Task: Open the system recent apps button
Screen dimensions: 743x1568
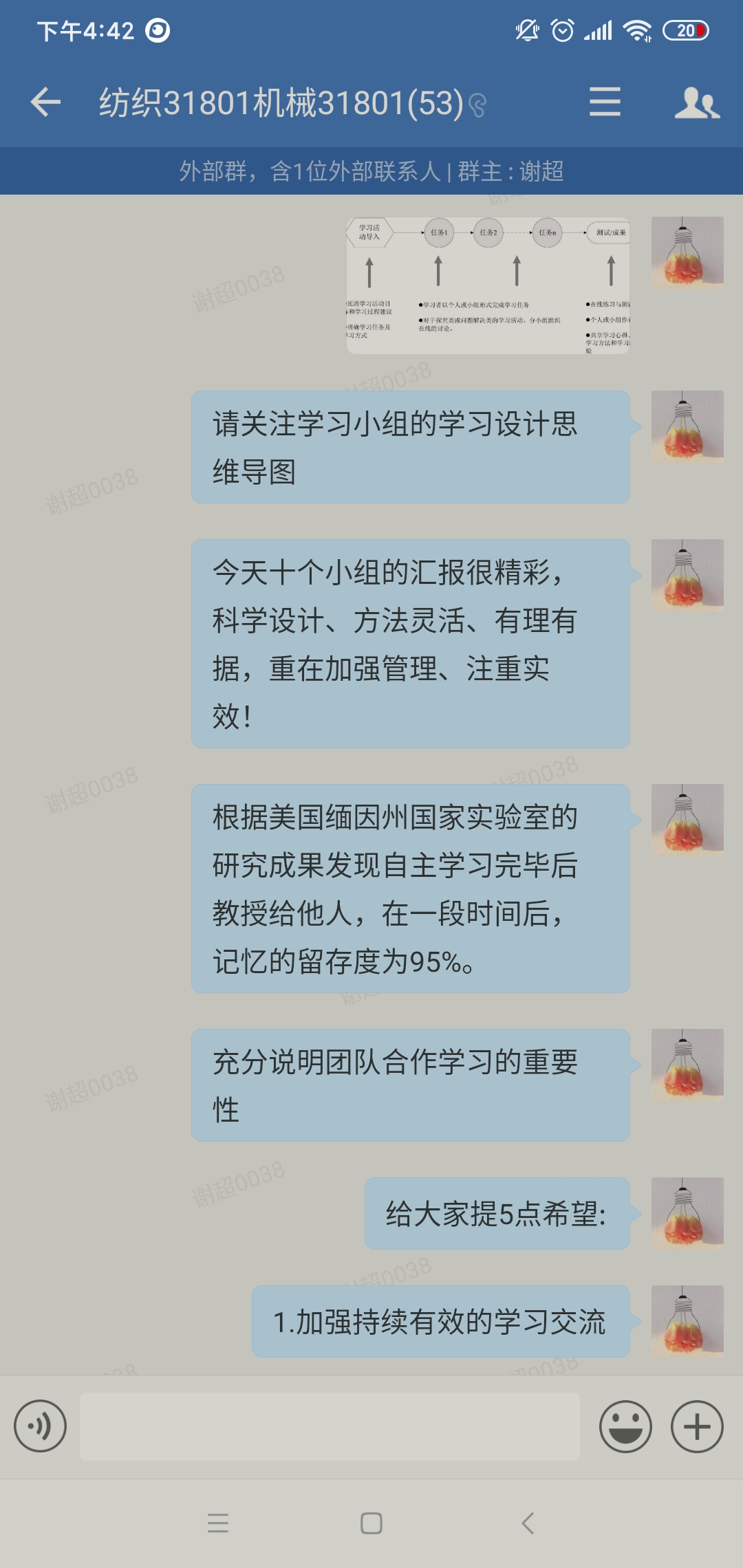Action: click(218, 1523)
